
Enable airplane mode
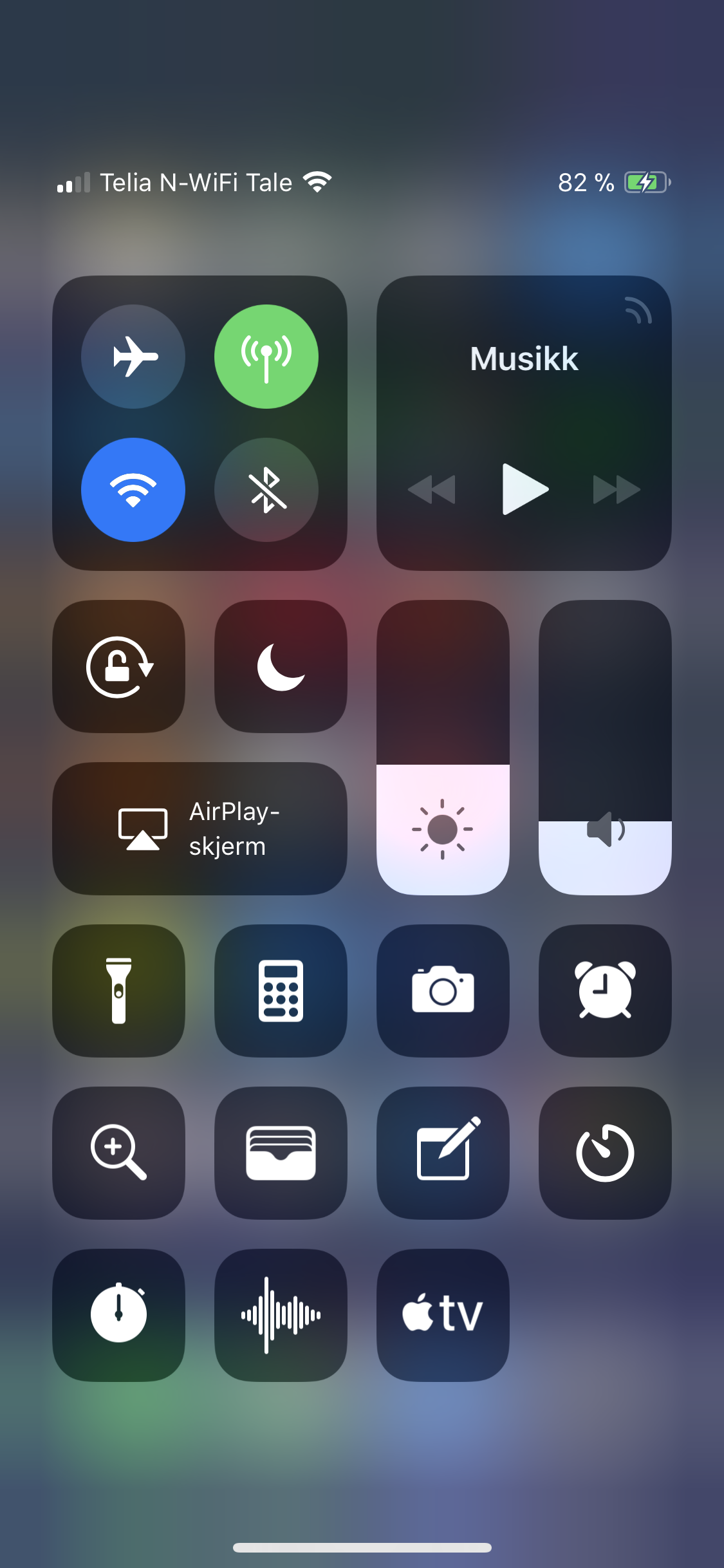[133, 356]
